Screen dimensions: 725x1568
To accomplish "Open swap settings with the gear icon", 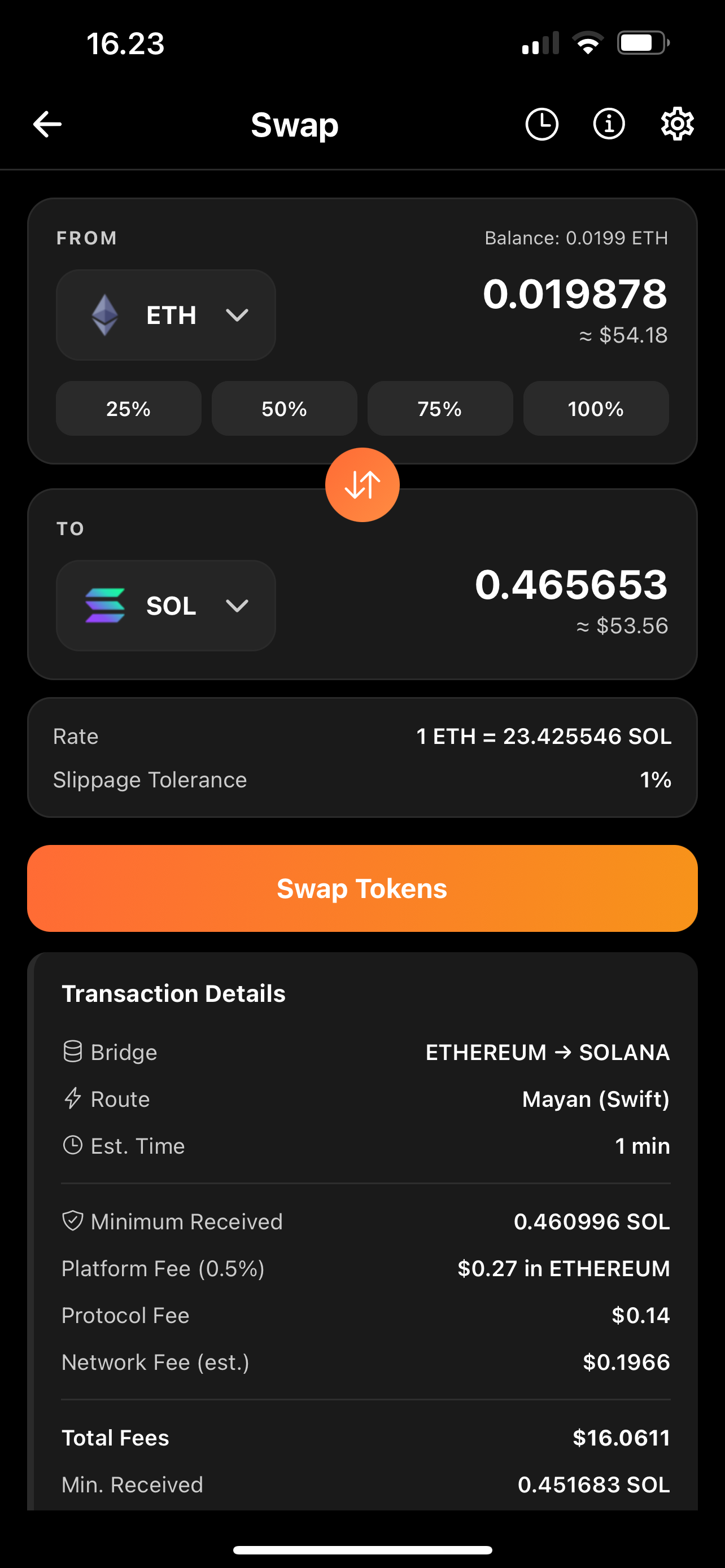I will (678, 124).
